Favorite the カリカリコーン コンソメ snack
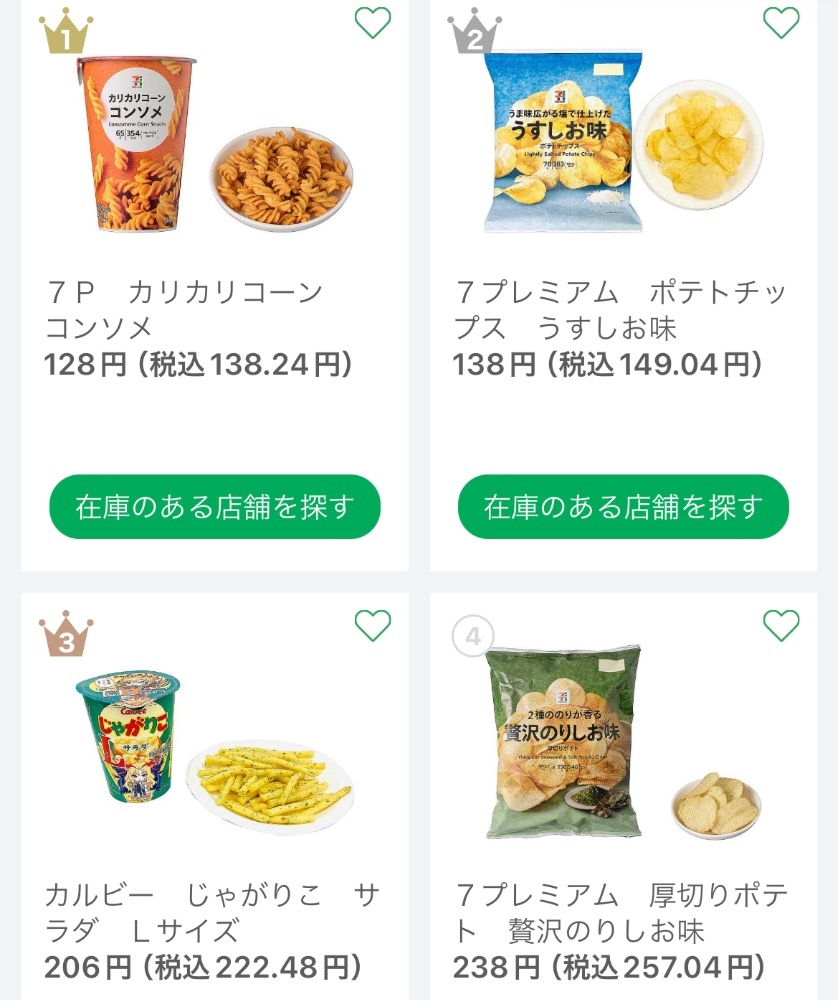The width and height of the screenshot is (838, 1000). (x=373, y=22)
